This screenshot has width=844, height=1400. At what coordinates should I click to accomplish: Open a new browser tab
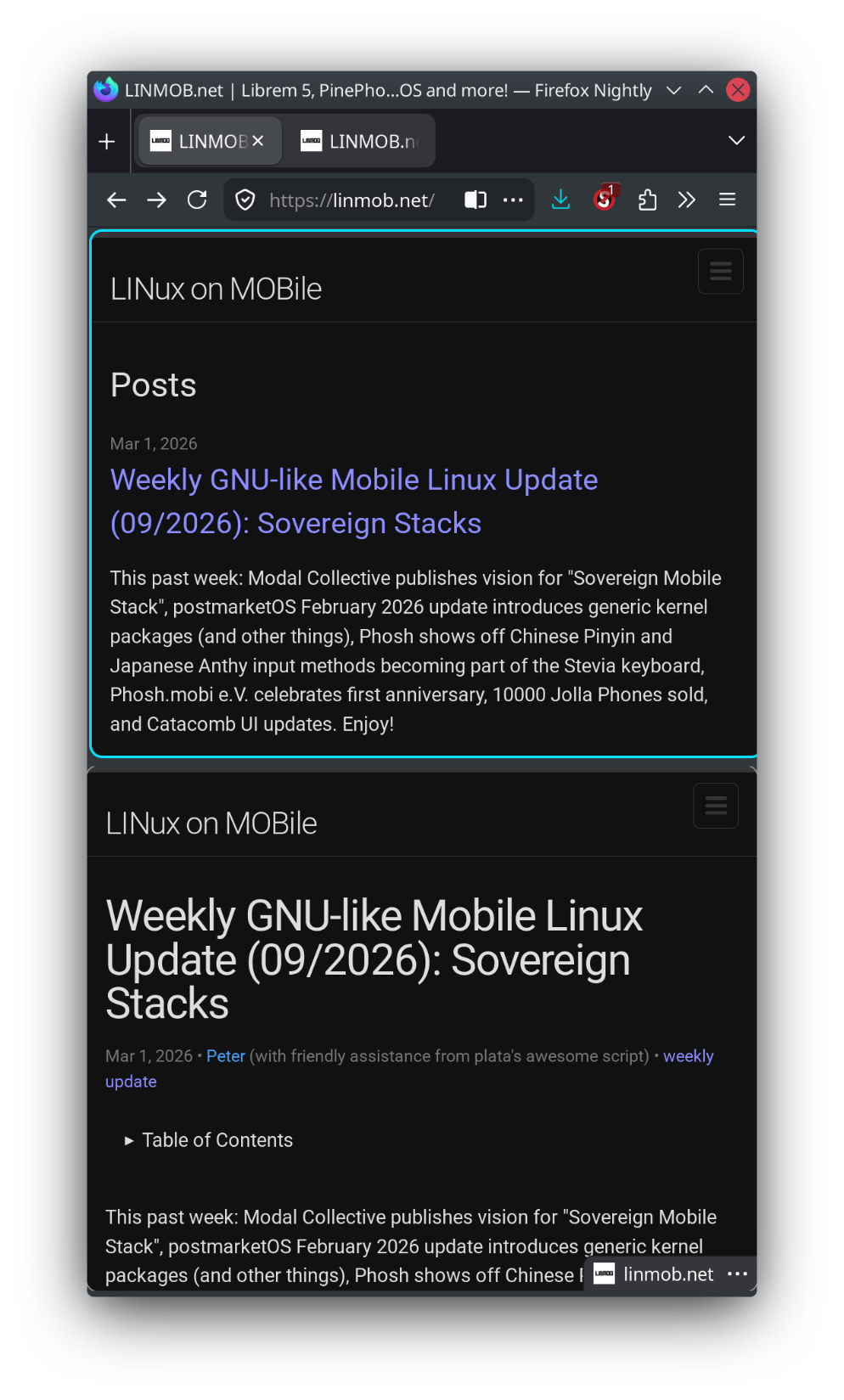(x=107, y=142)
